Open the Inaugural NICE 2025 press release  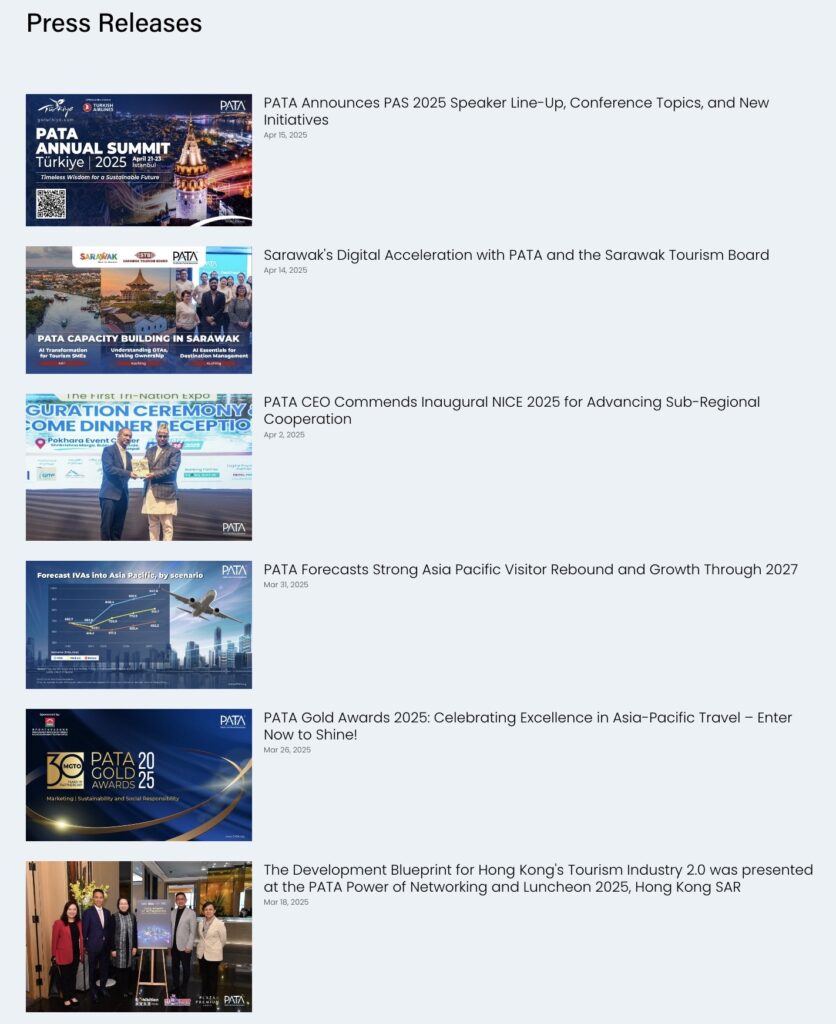coord(511,410)
